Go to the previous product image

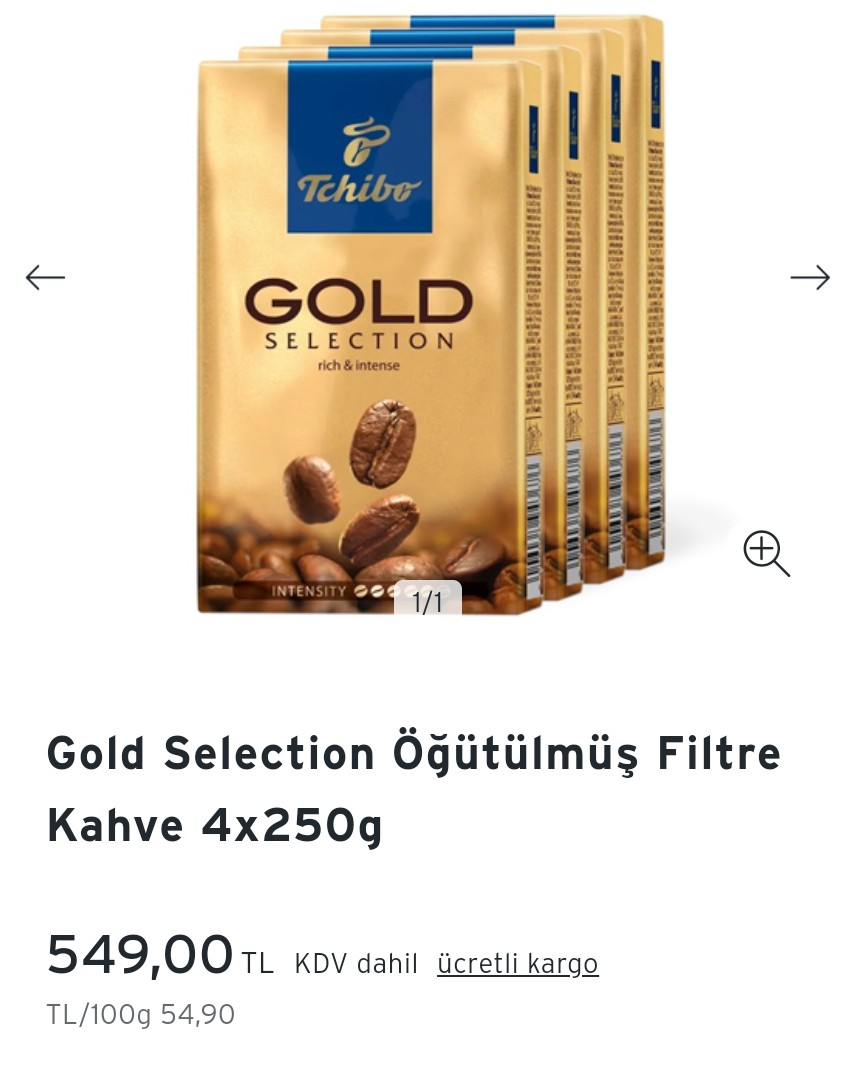tap(45, 277)
